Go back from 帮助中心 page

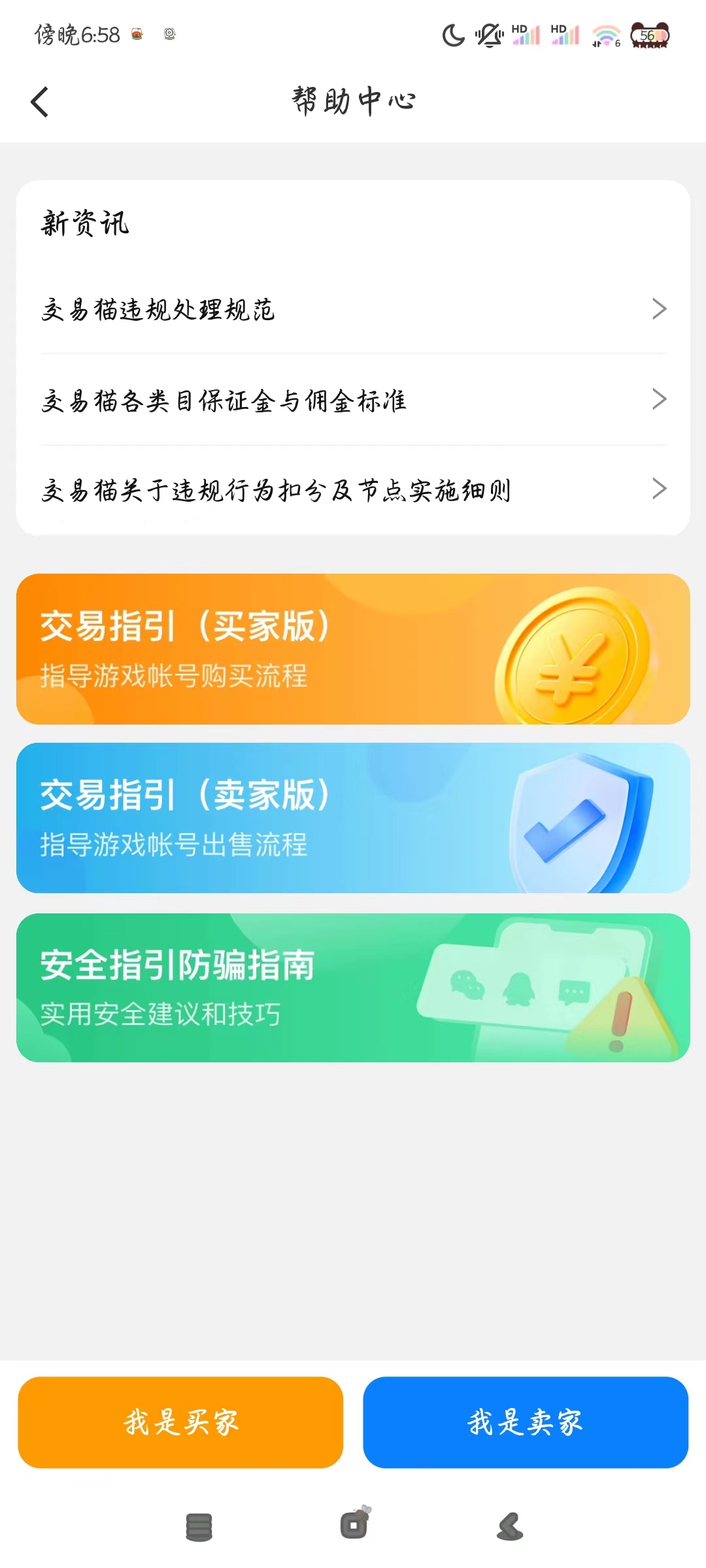coord(40,102)
